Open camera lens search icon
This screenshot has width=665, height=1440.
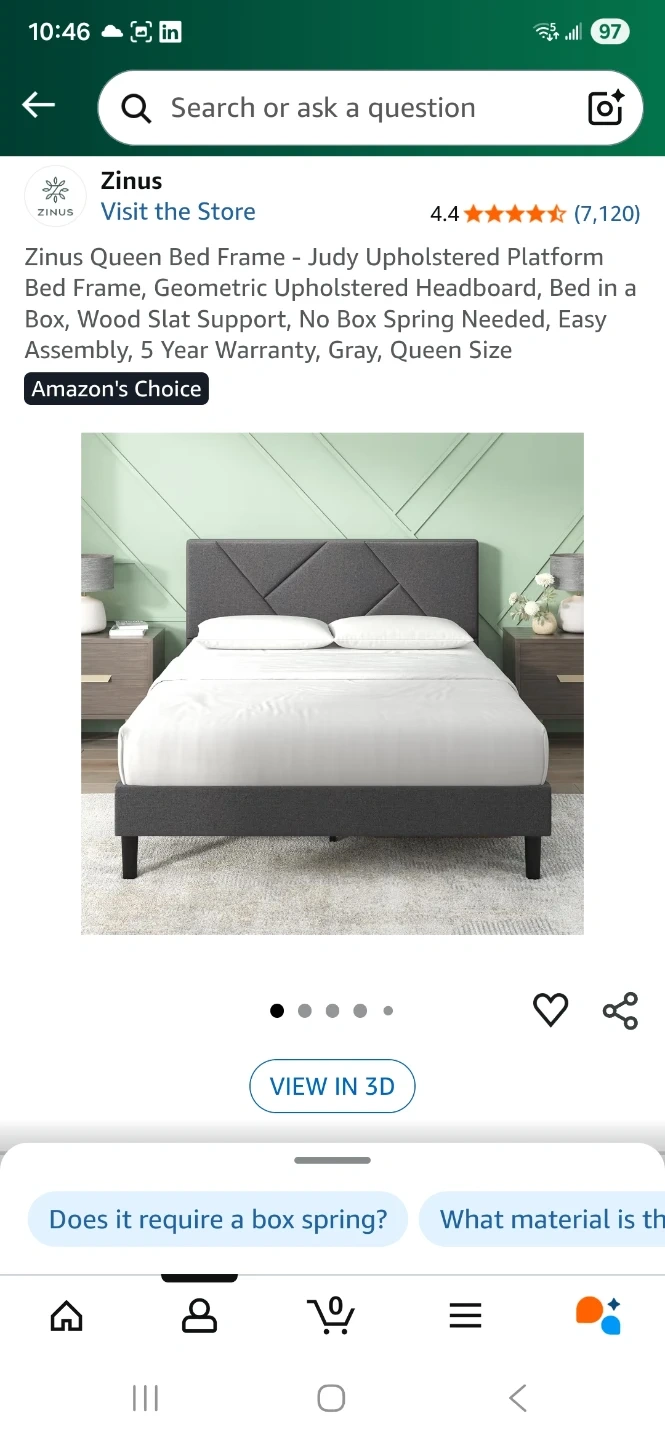pos(606,108)
